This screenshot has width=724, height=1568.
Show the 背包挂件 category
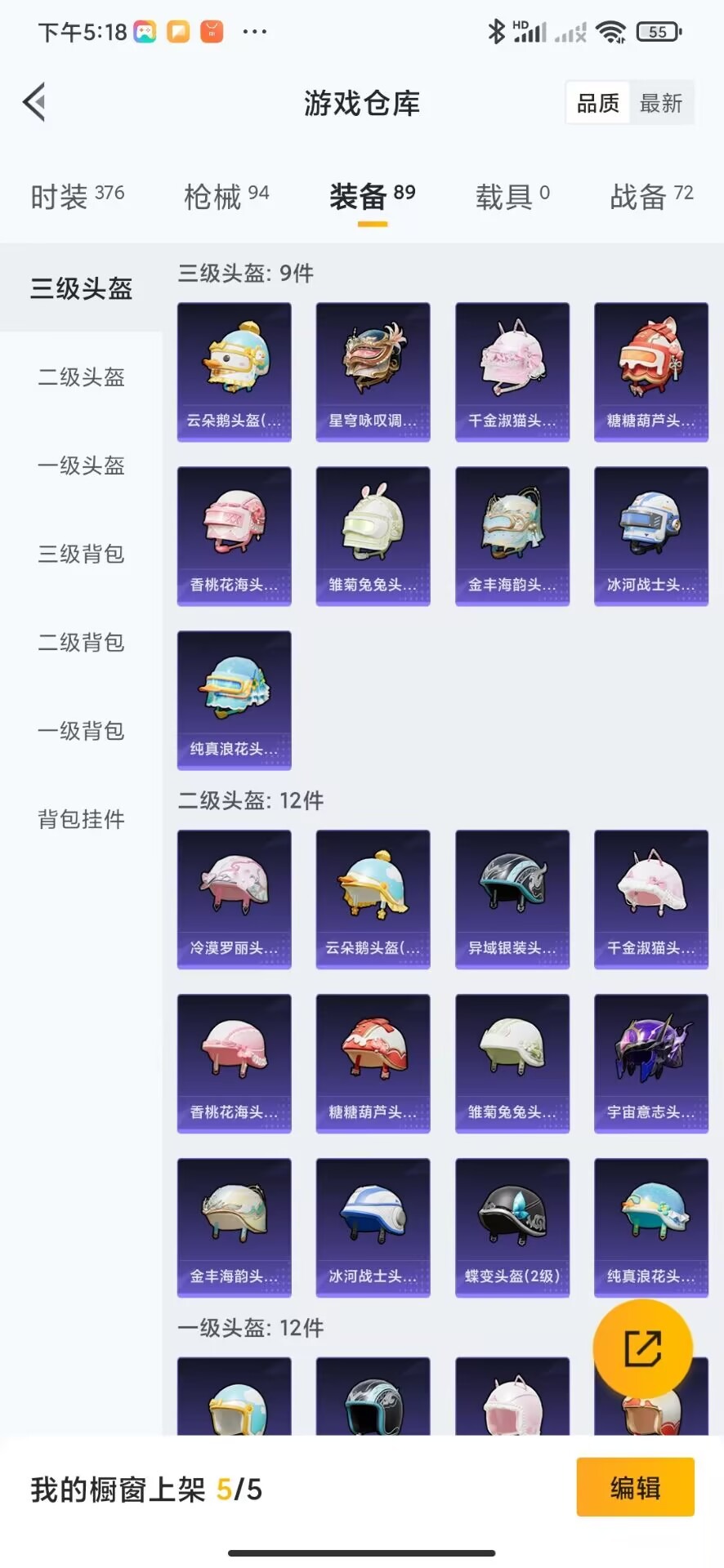pos(81,819)
